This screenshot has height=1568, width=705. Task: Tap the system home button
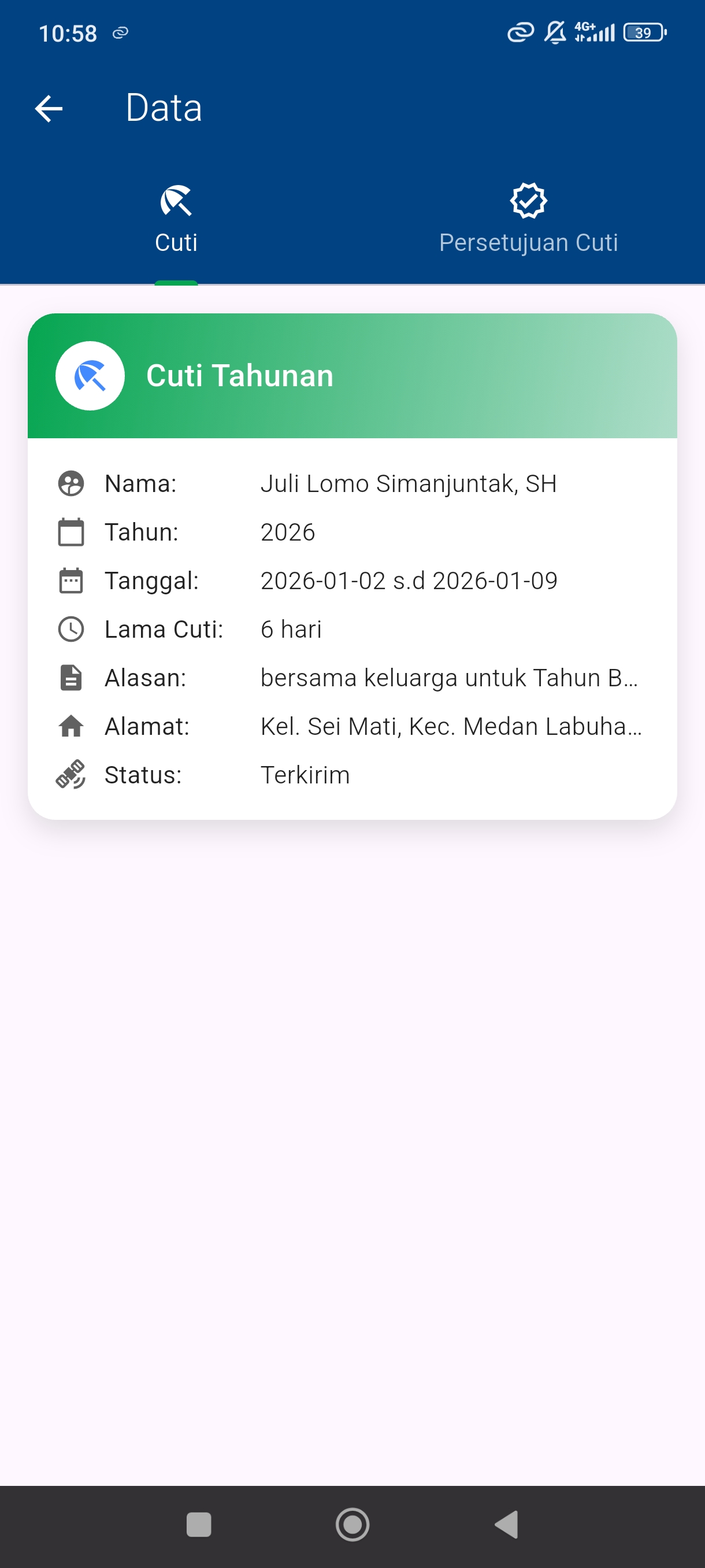point(352,1525)
